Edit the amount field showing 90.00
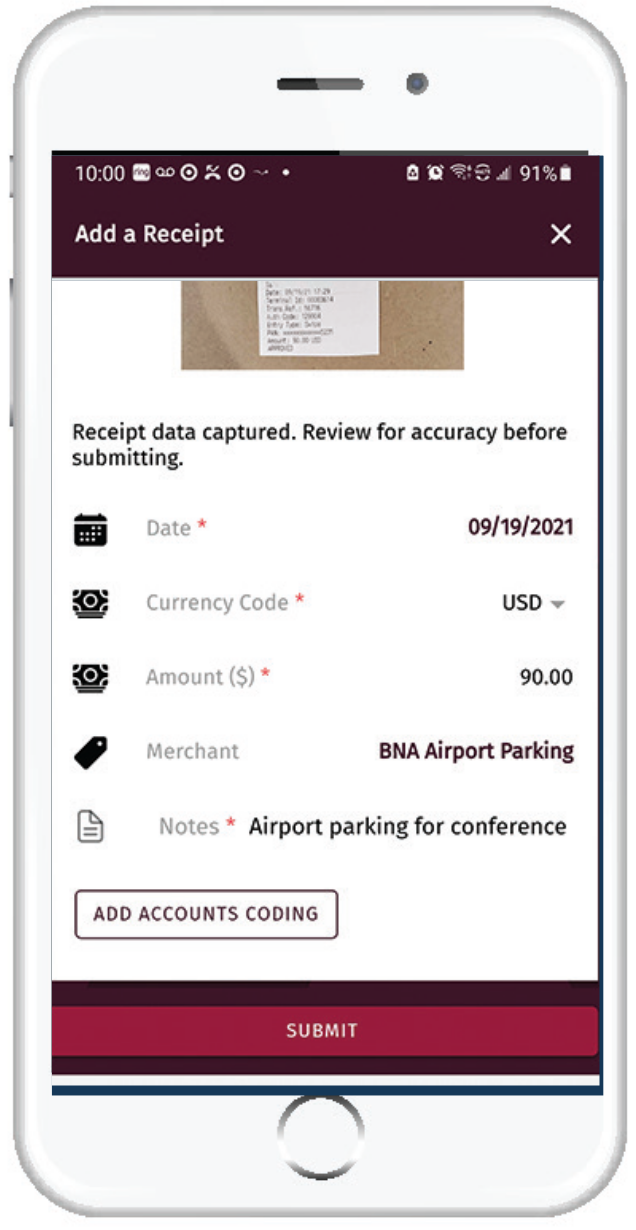The height and width of the screenshot is (1230, 636). tap(545, 677)
